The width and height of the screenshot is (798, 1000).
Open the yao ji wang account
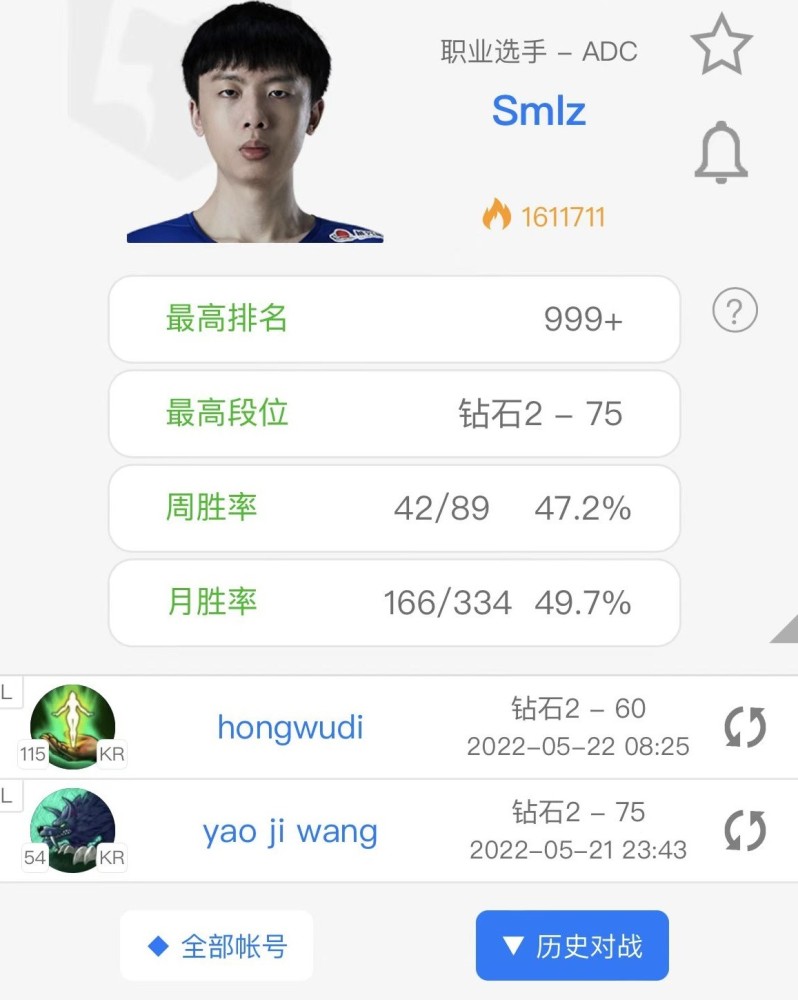coord(290,831)
